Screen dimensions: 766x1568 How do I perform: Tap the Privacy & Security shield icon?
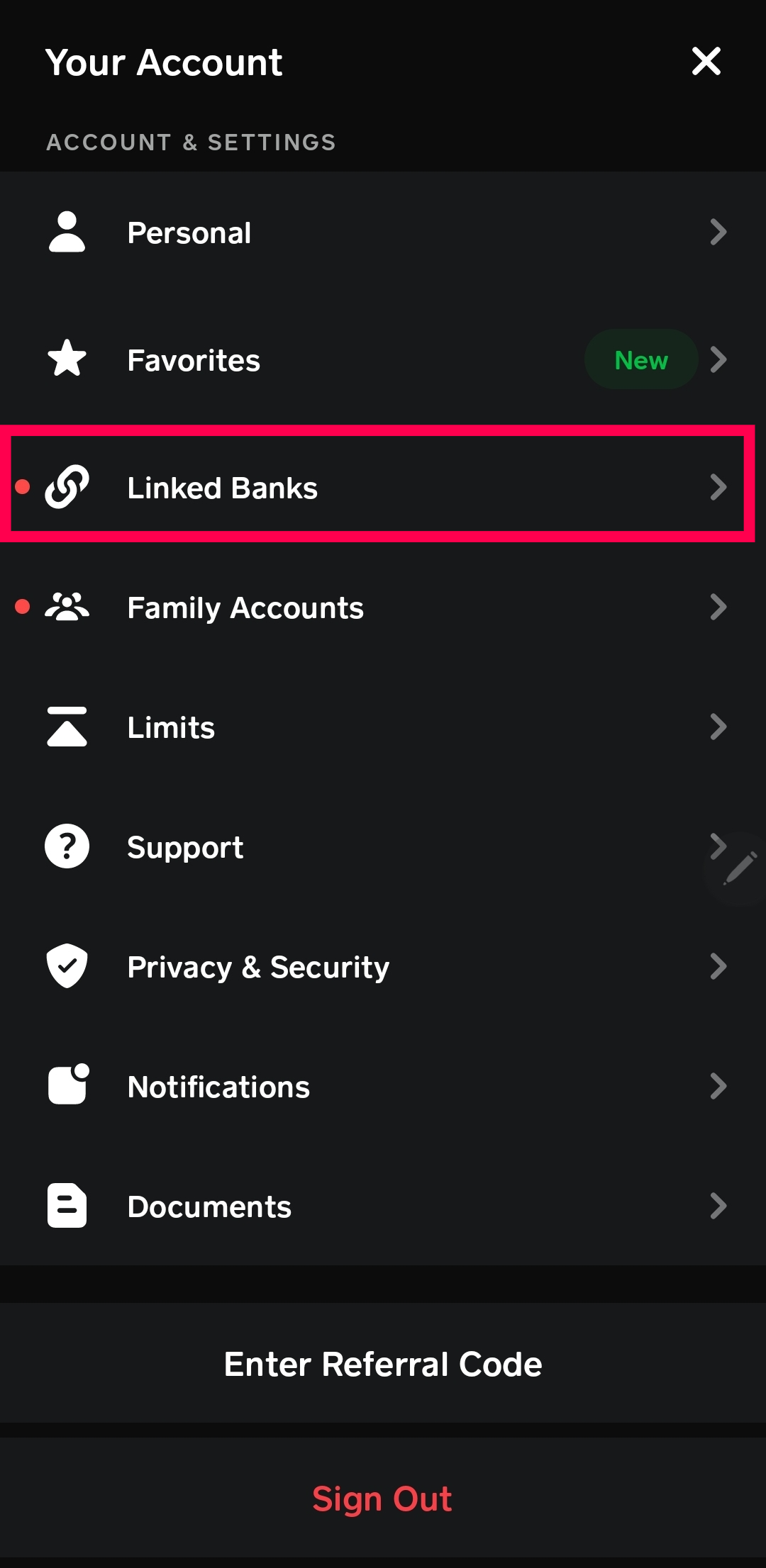click(67, 965)
